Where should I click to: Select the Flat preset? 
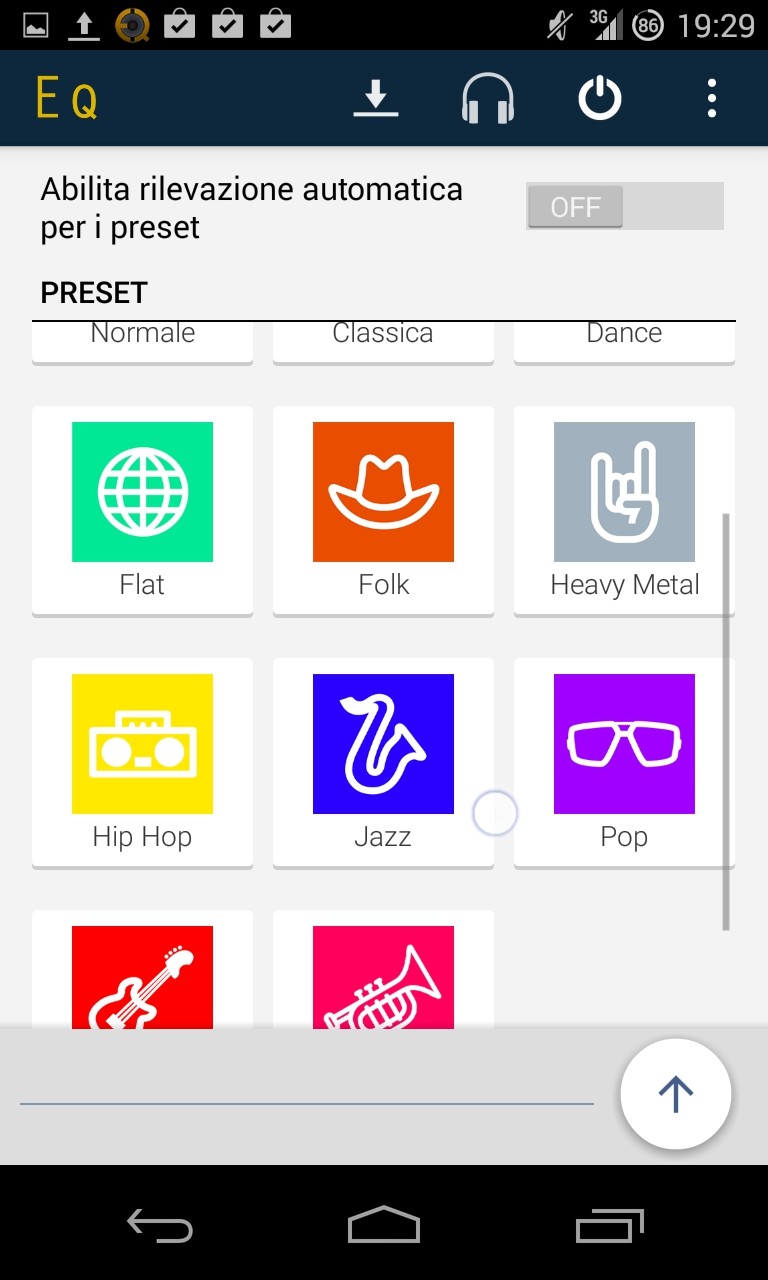tap(142, 509)
